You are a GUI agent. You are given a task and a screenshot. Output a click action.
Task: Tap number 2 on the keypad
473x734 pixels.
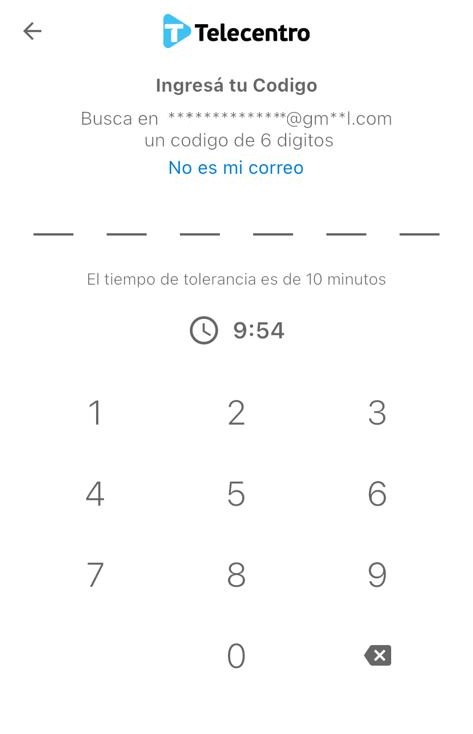236,413
